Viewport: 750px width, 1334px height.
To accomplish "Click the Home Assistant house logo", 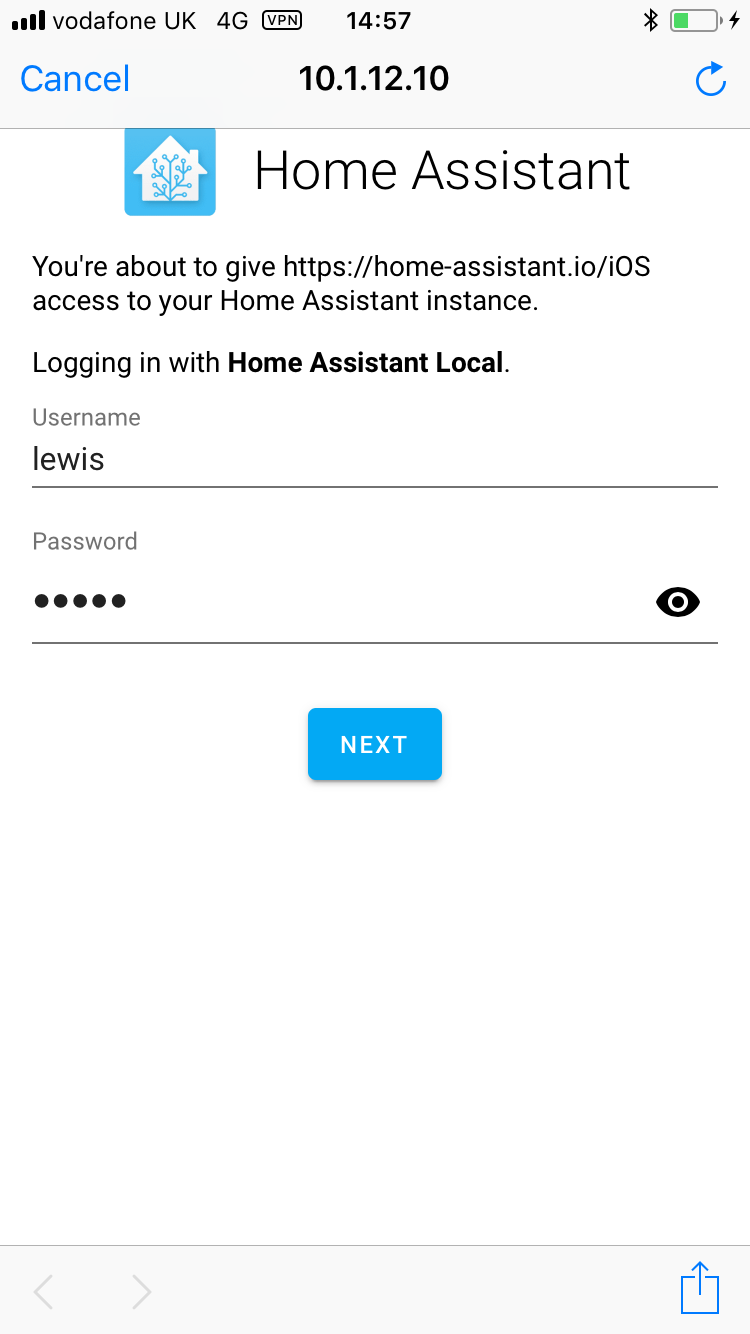I will (169, 171).
